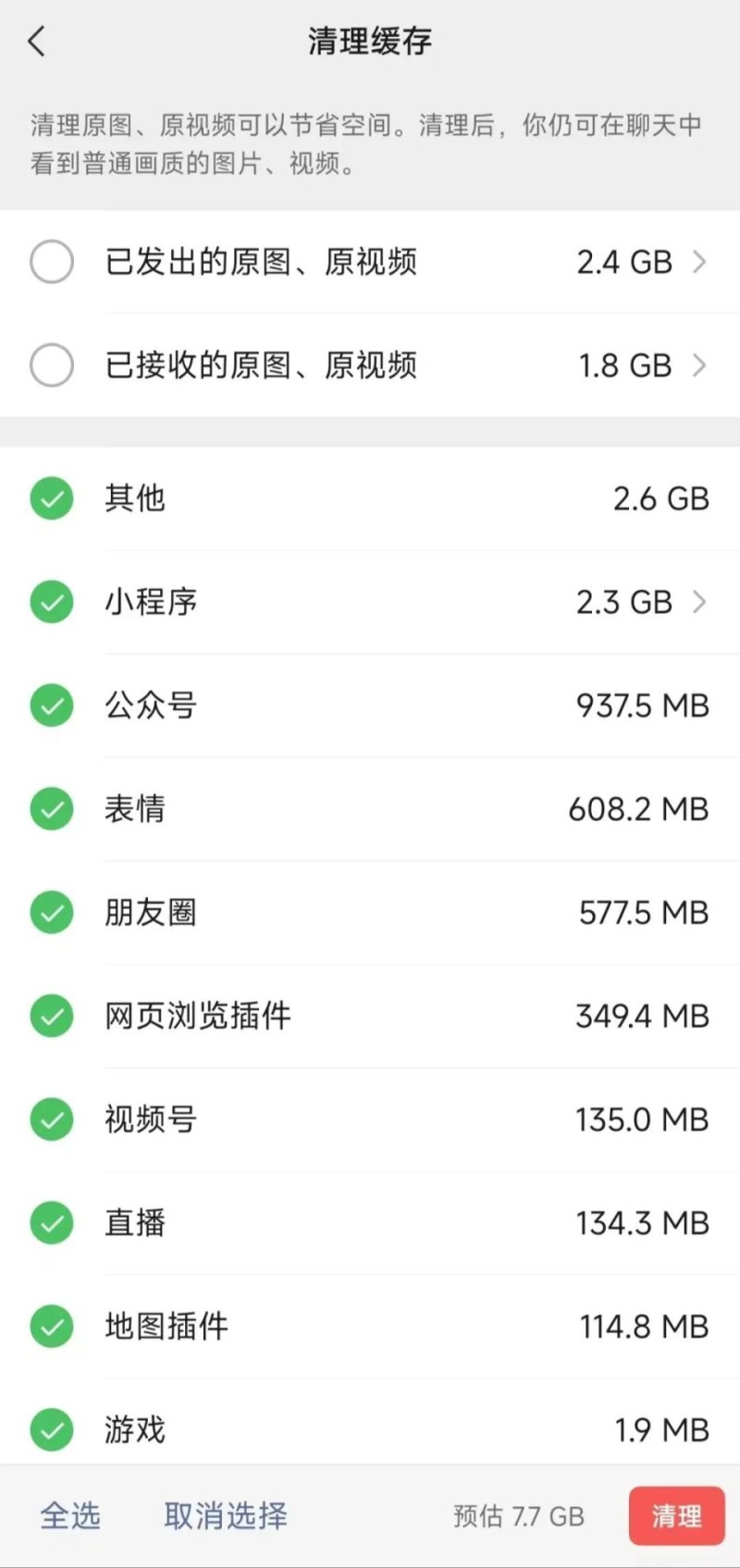The image size is (740, 1568).
Task: Select 已接收的原图、原视频 checkbox
Action: 52,365
